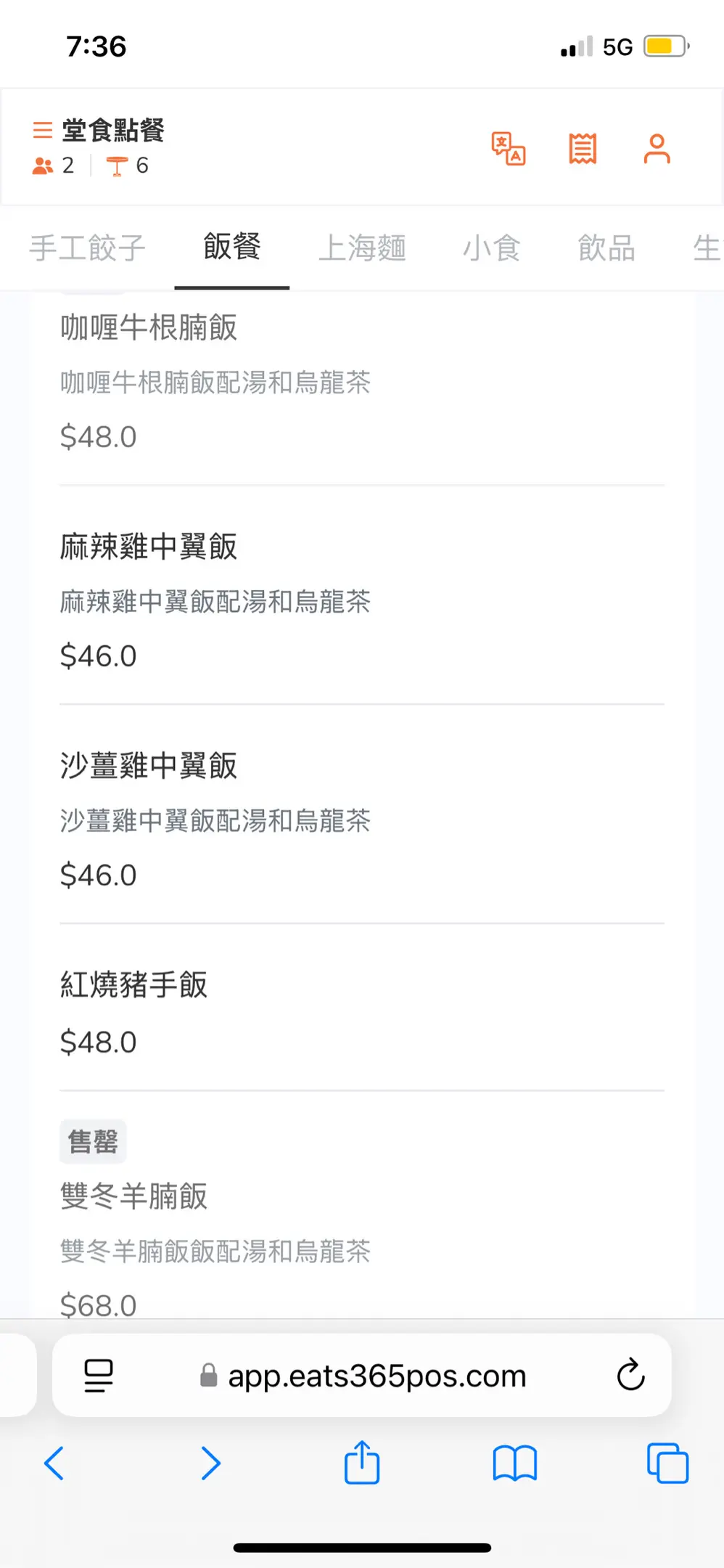Open the hamburger menu beside 堂食點餐
This screenshot has height=1568, width=724.
tap(43, 130)
